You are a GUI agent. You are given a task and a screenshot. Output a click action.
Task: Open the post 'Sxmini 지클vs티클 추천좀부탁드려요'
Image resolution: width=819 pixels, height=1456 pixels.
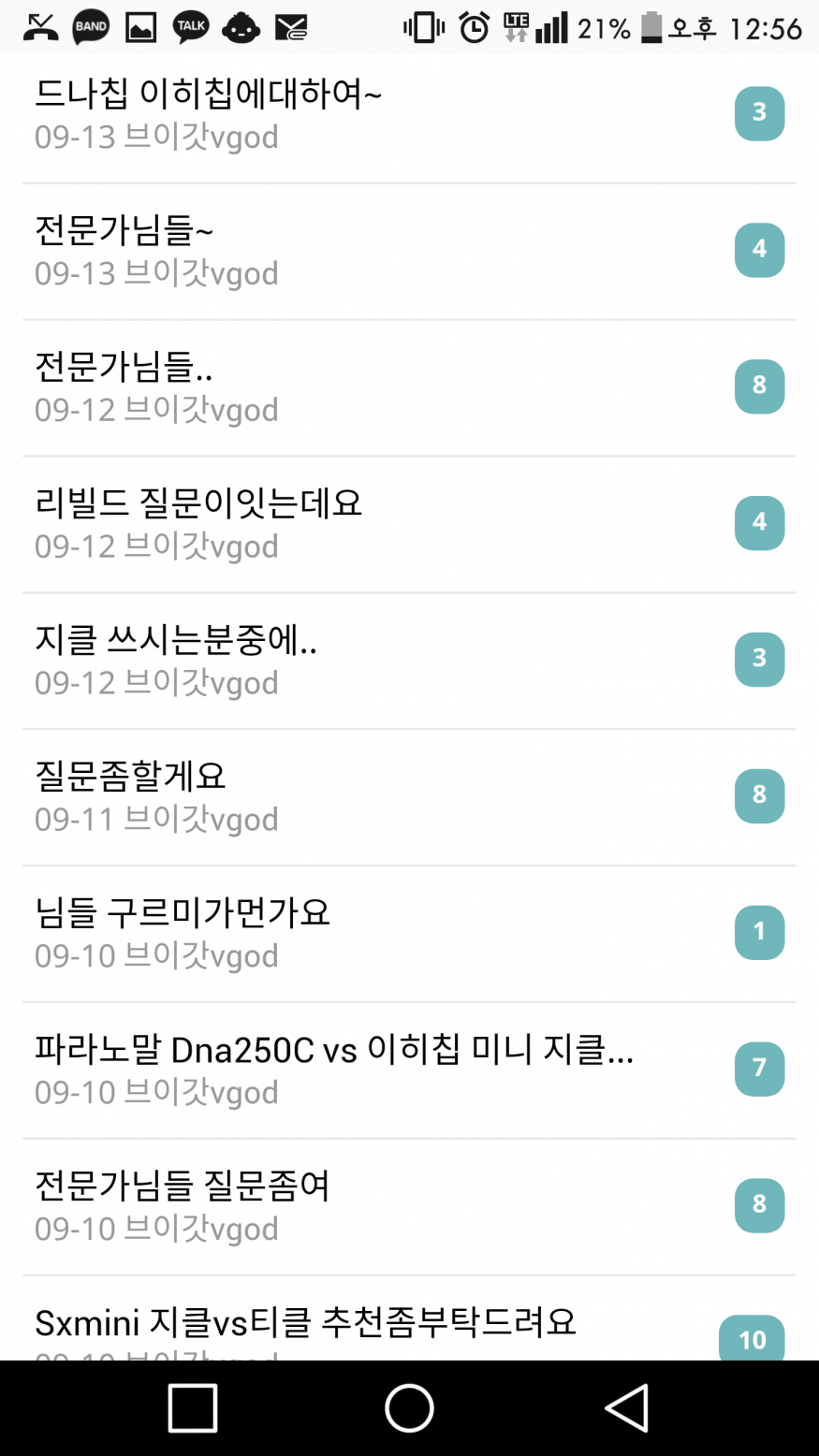[x=305, y=1323]
